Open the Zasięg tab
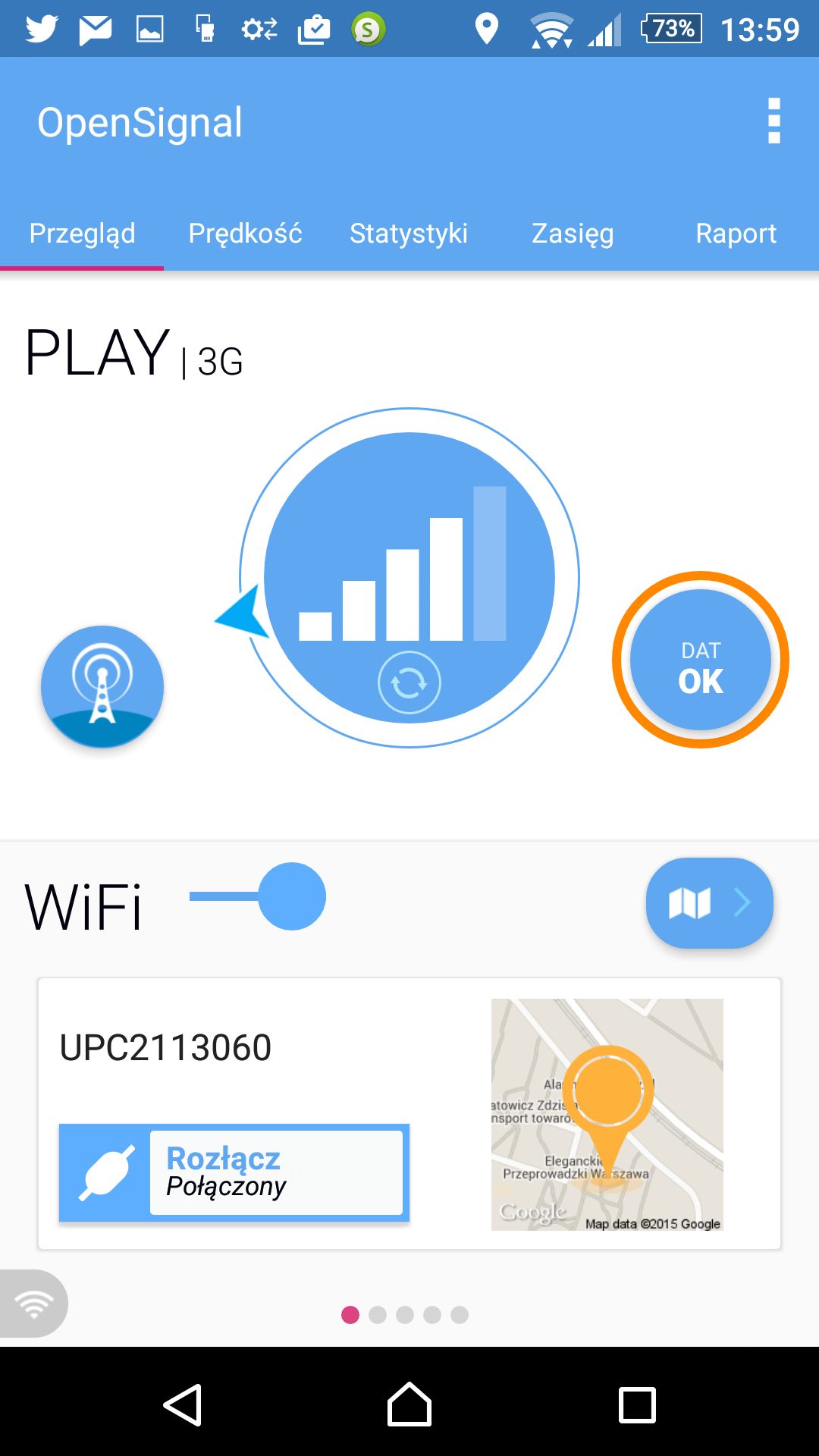 tap(573, 234)
